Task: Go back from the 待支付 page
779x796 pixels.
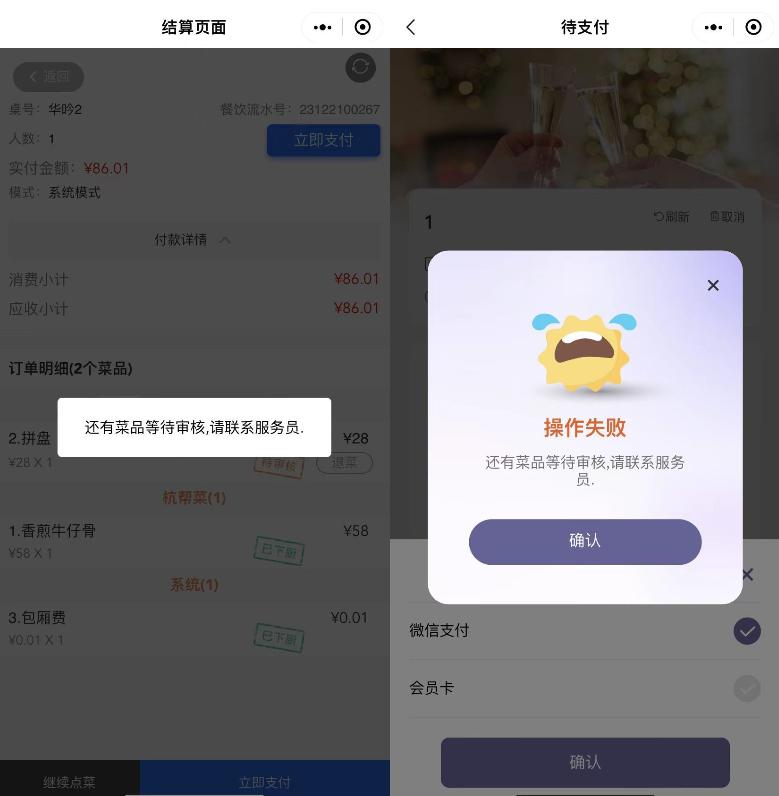Action: click(411, 27)
